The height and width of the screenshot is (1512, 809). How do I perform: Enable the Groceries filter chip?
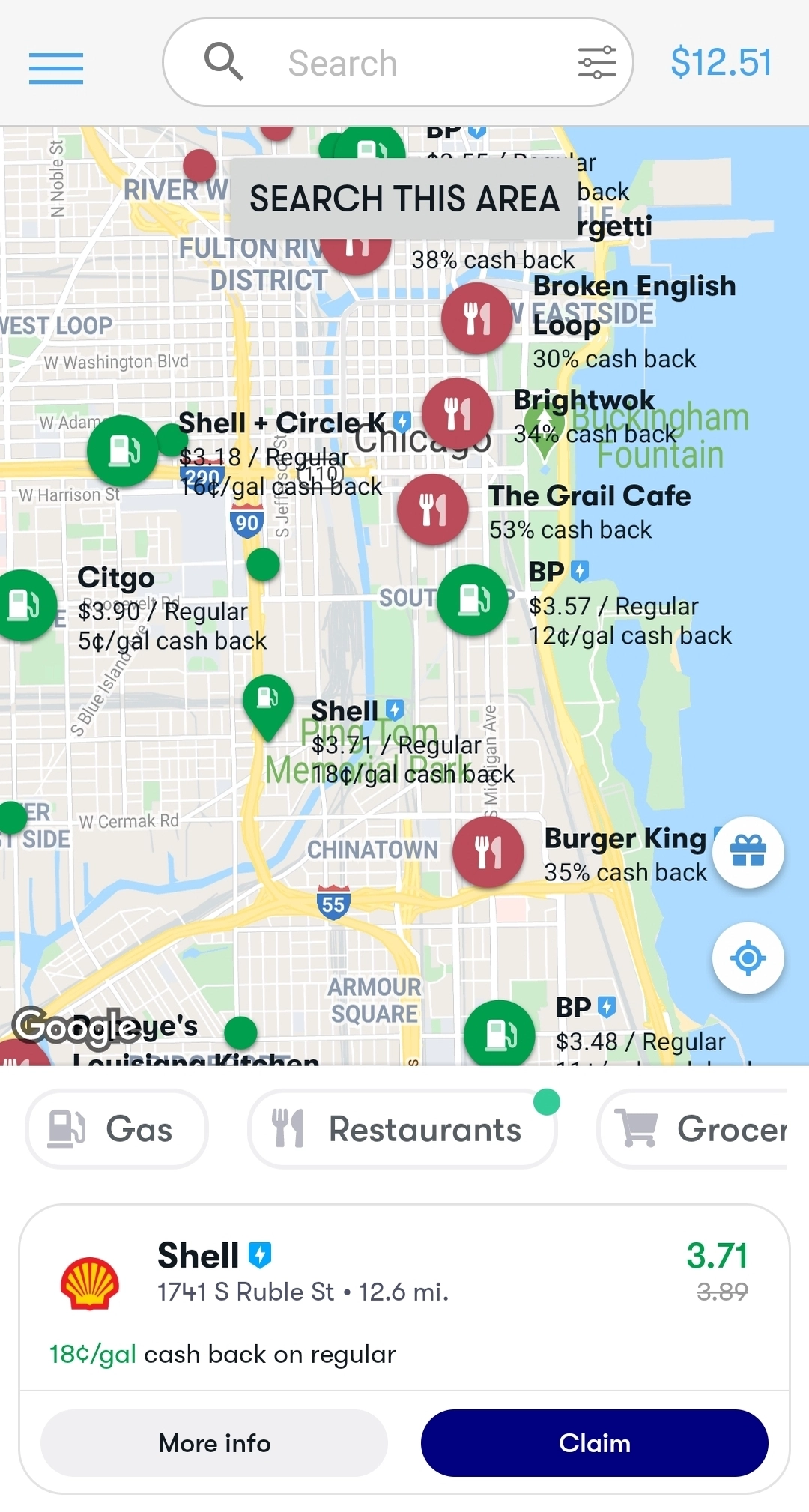click(704, 1129)
